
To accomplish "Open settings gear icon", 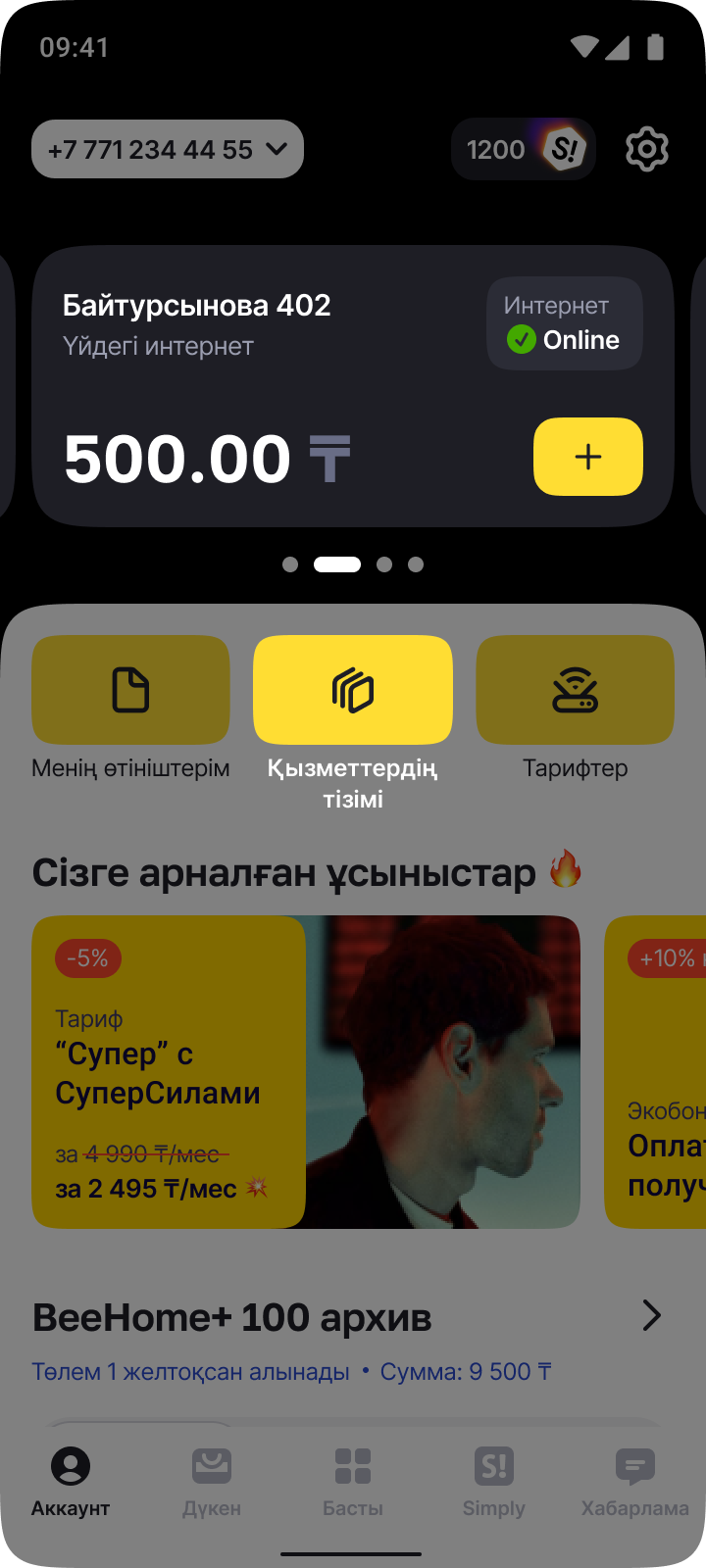I will coord(647,149).
